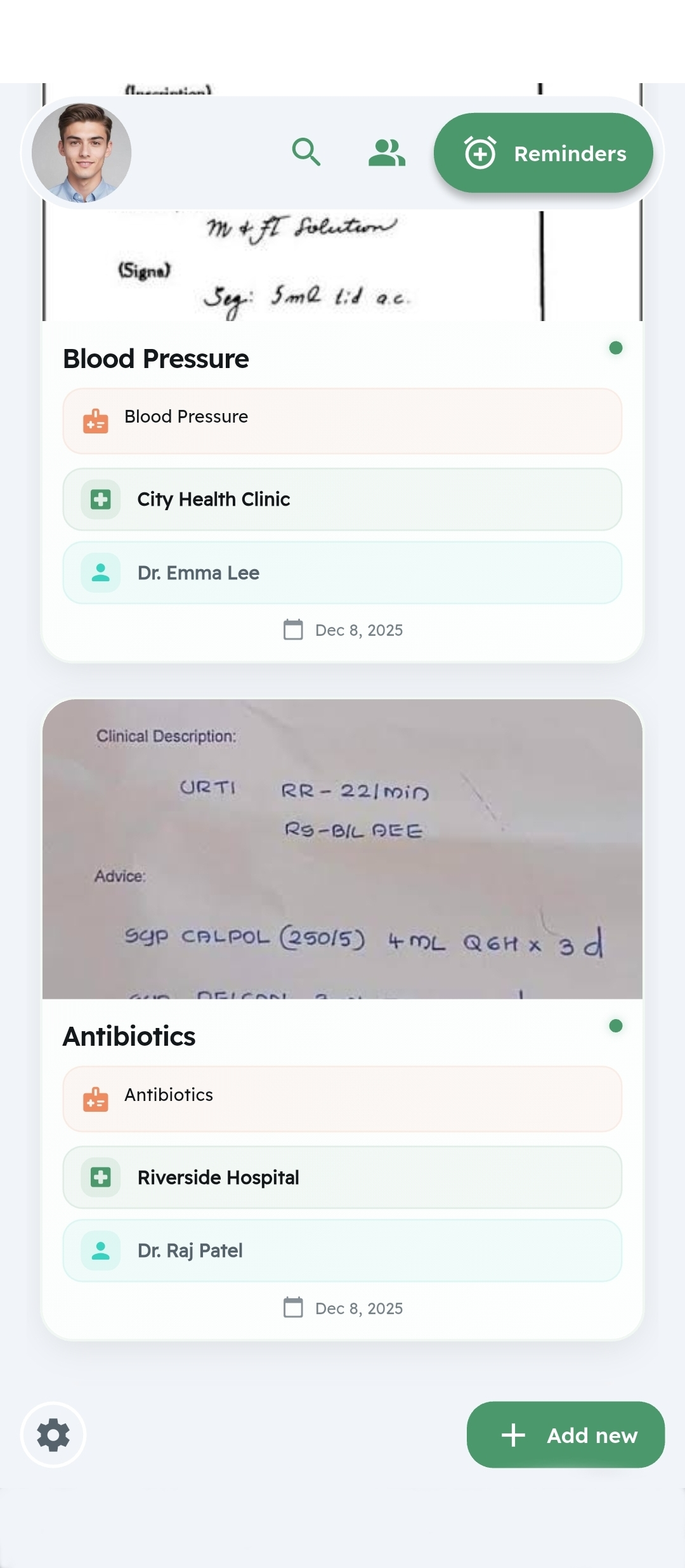The image size is (685, 1568).
Task: Select the Blood Pressure section heading
Action: (x=156, y=359)
